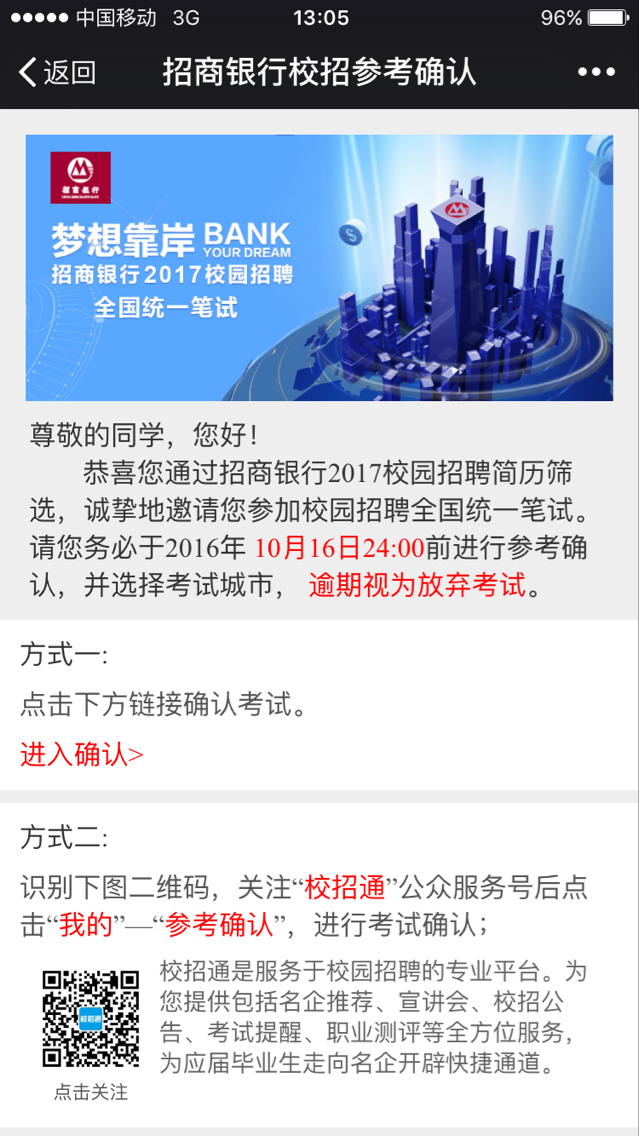
Task: Tap the 返回 back button
Action: click(56, 72)
